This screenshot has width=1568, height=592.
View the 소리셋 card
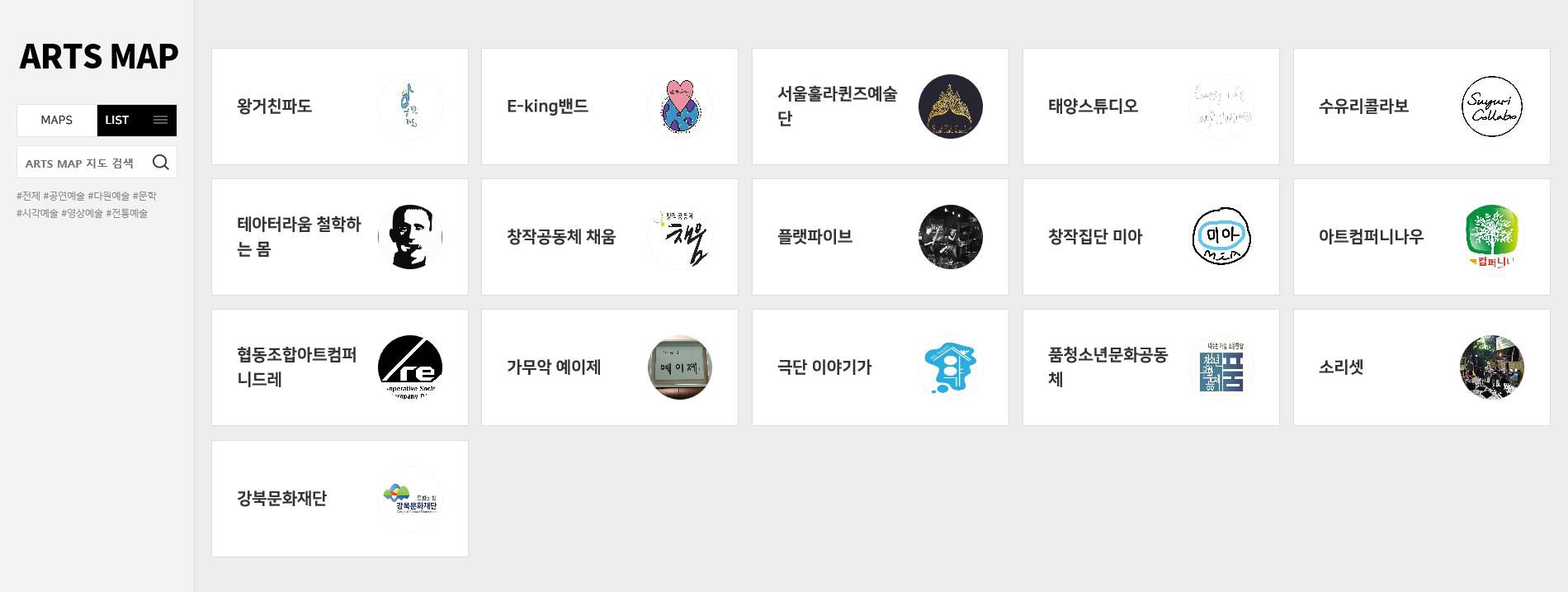pyautogui.click(x=1421, y=367)
